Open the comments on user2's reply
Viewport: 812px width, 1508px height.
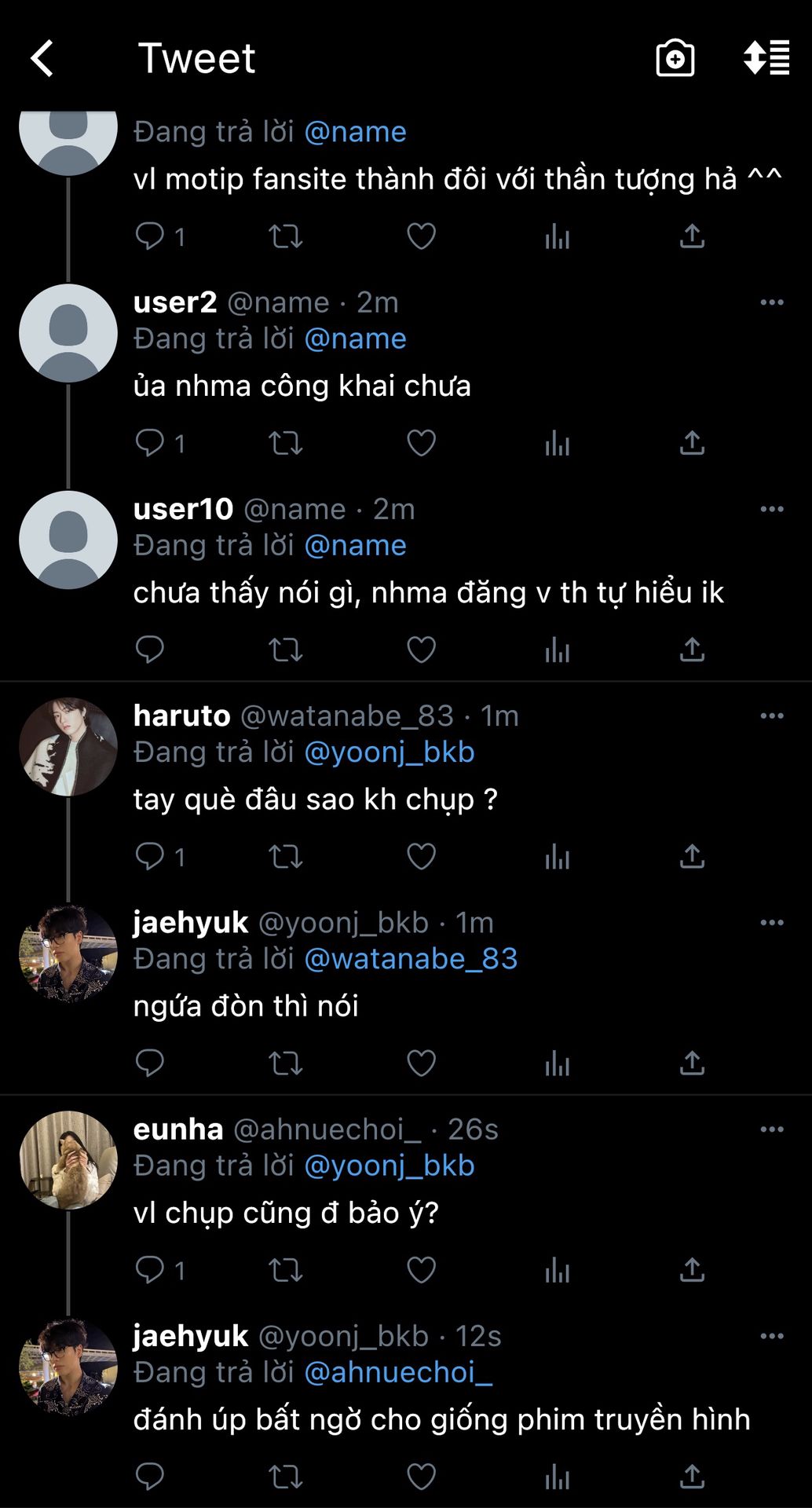click(x=150, y=443)
